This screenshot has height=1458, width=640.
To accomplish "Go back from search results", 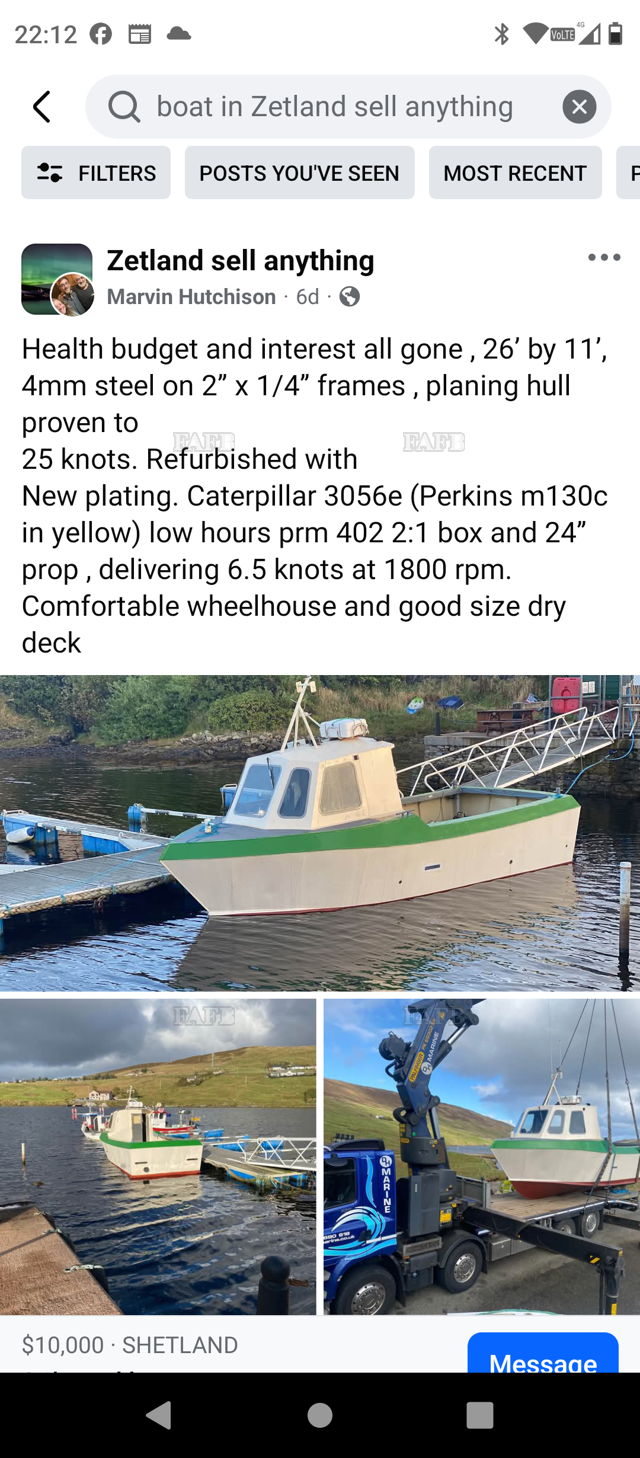I will [41, 107].
